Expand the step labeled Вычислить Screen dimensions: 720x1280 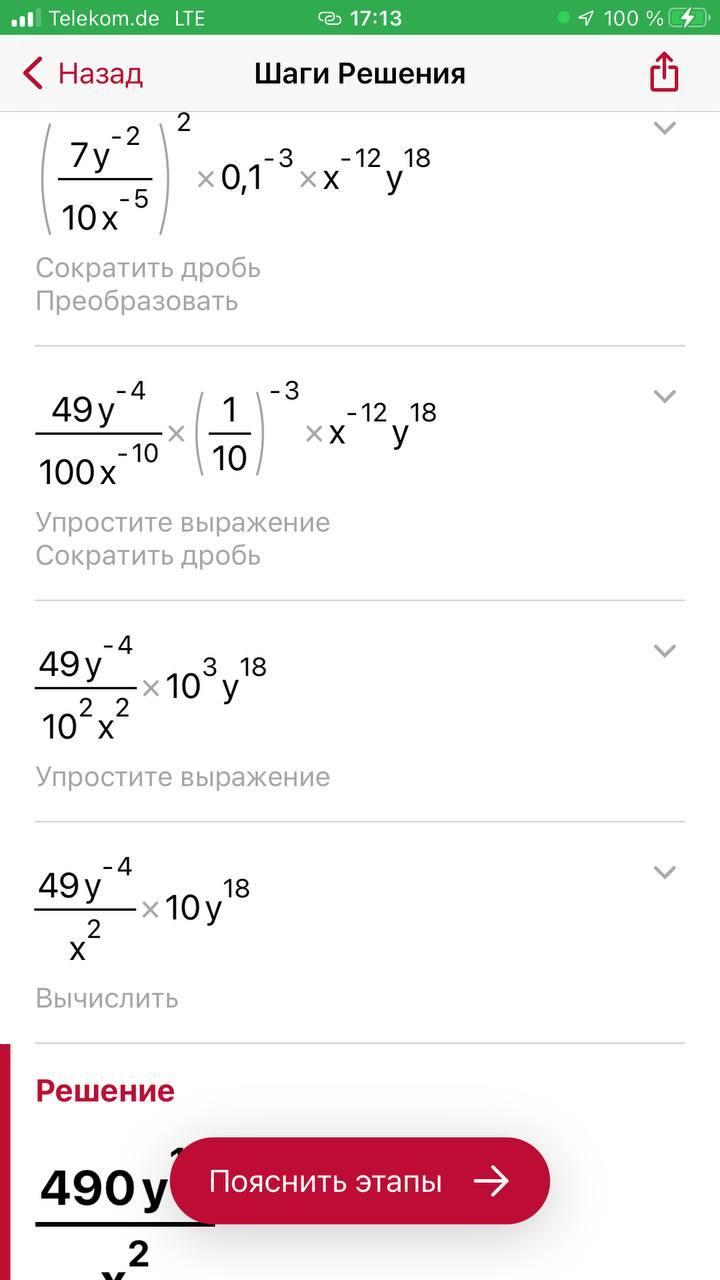coord(664,872)
